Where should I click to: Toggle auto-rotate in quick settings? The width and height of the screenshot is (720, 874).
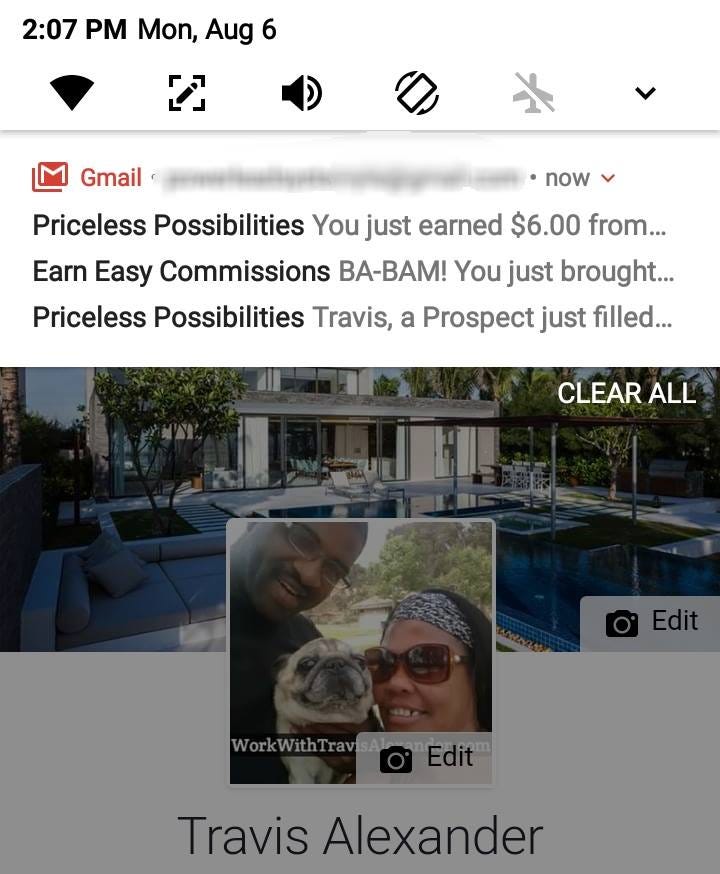pos(416,94)
